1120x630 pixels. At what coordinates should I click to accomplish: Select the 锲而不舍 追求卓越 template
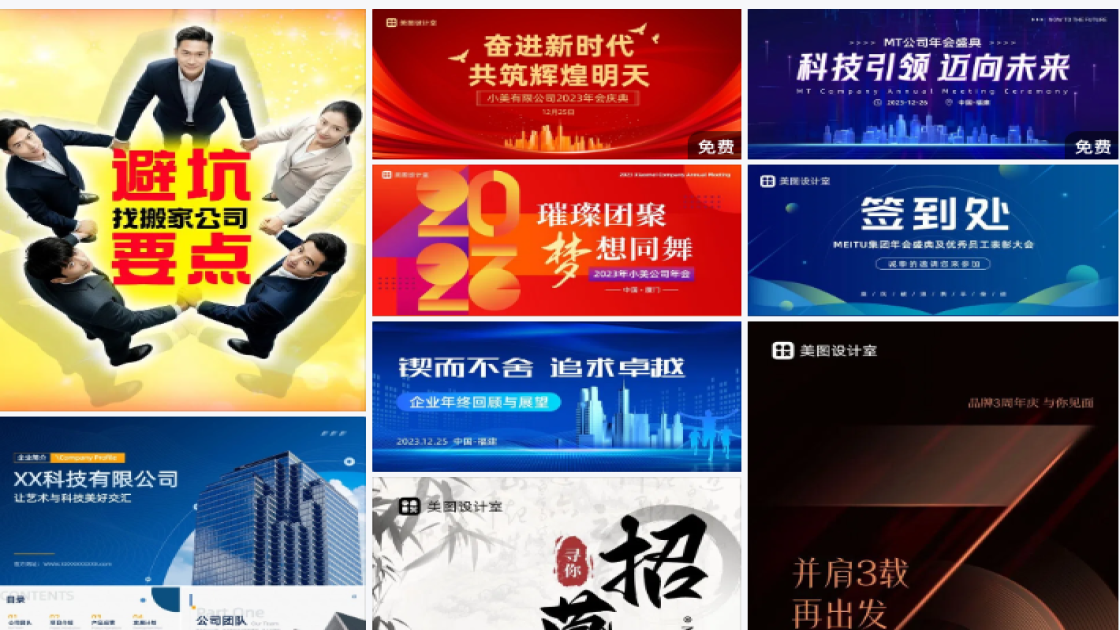click(x=556, y=396)
